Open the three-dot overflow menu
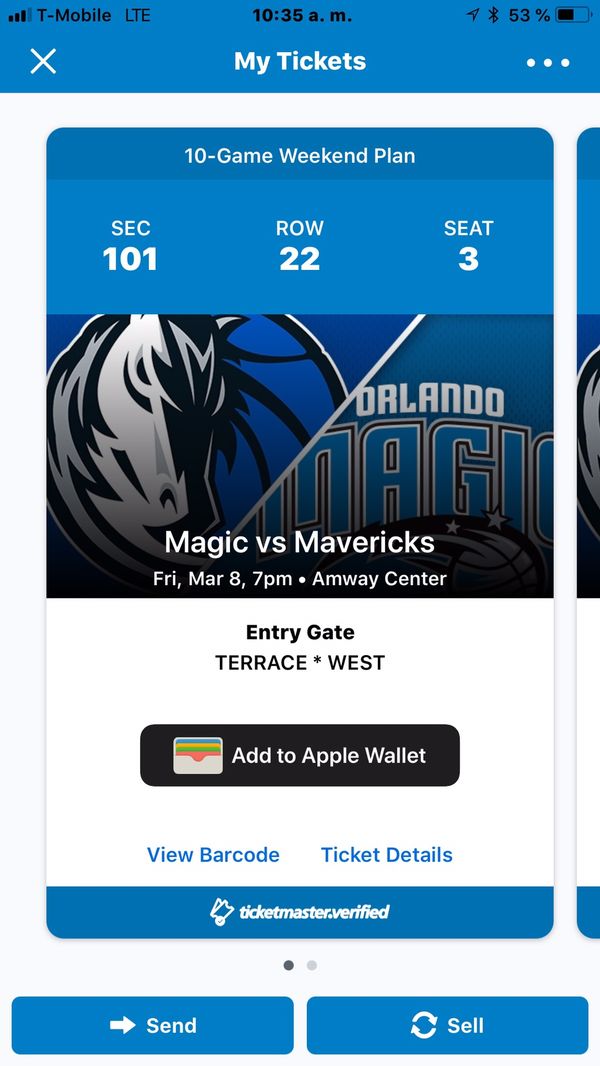This screenshot has width=600, height=1066. (548, 63)
